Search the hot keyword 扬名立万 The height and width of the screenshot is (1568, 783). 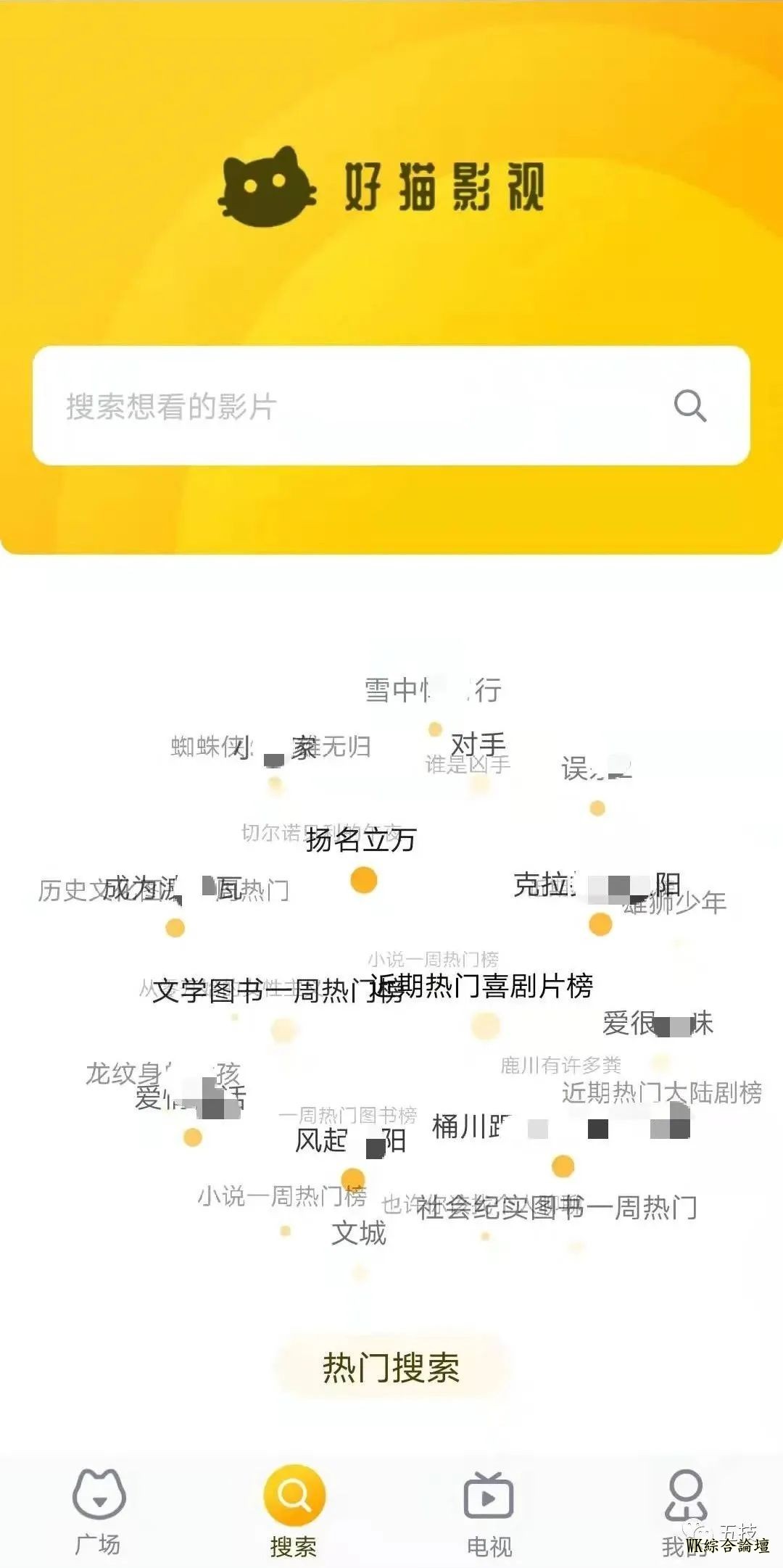[x=361, y=840]
